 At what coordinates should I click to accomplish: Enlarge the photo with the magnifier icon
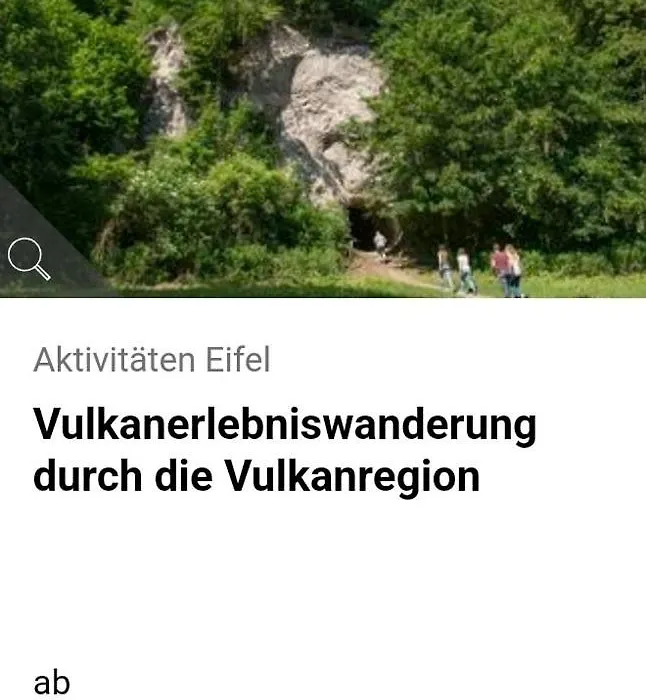(x=28, y=260)
